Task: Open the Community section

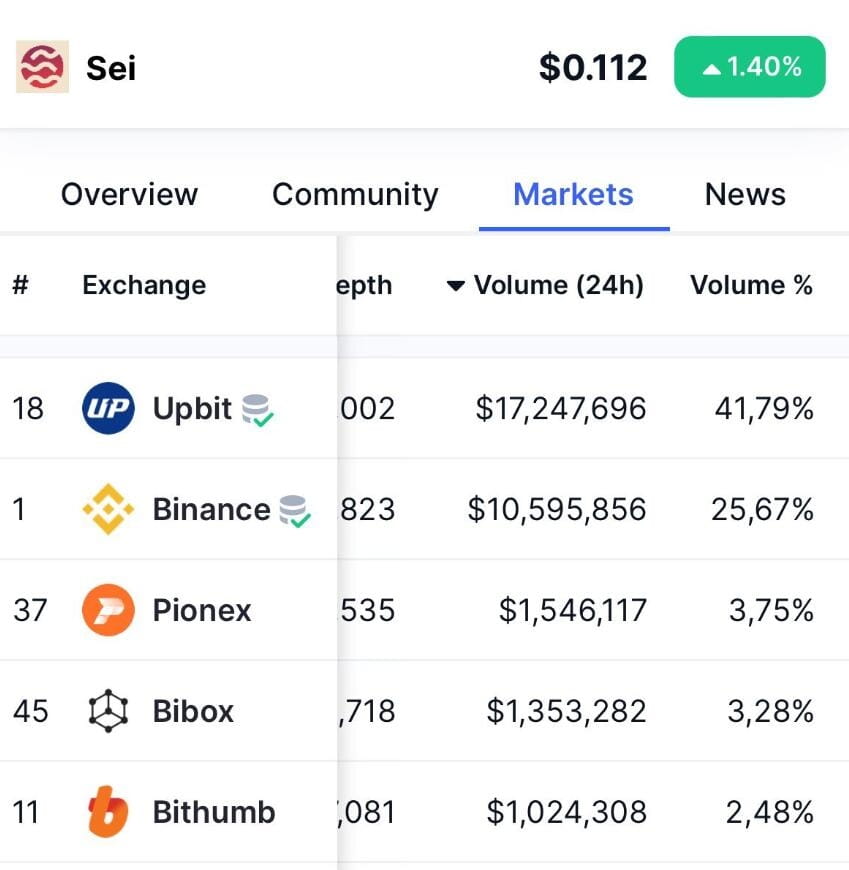Action: coord(354,194)
